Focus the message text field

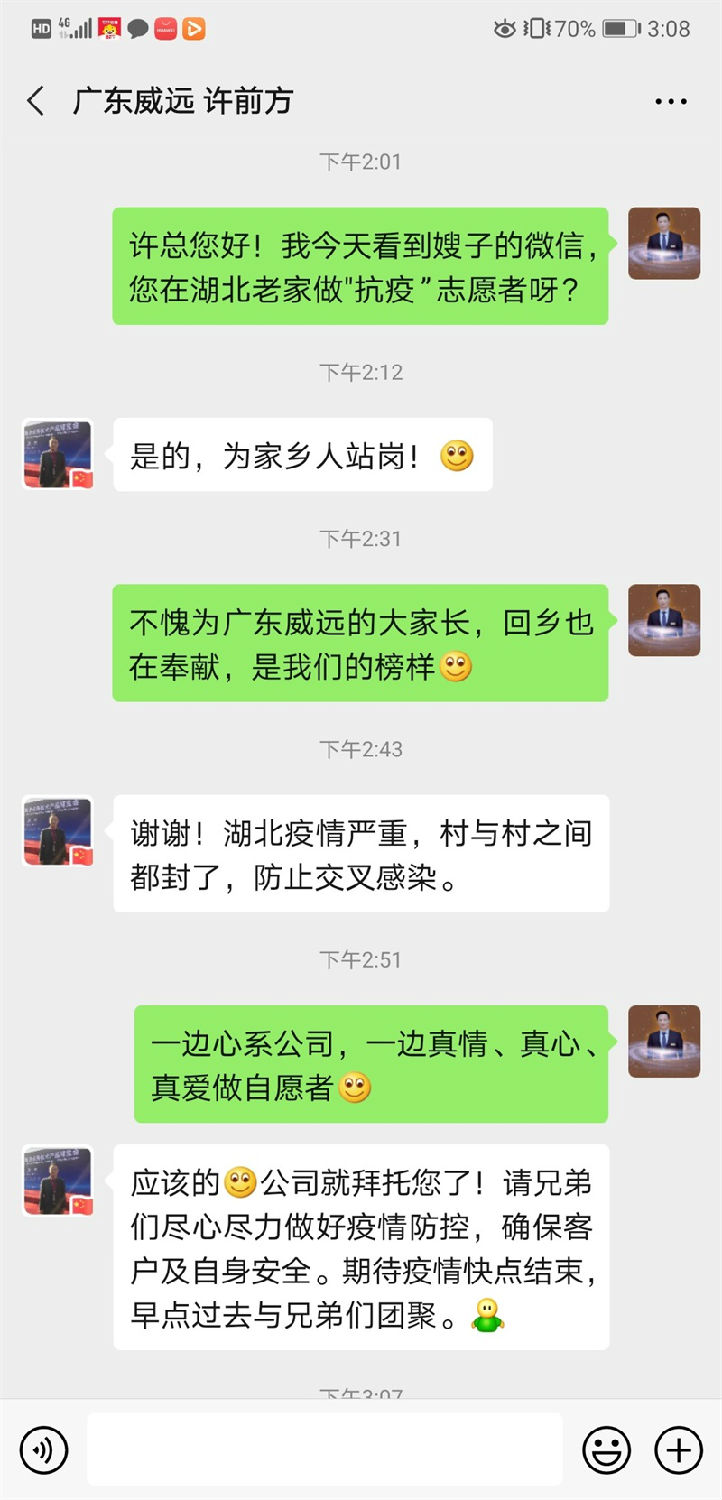click(x=324, y=1449)
